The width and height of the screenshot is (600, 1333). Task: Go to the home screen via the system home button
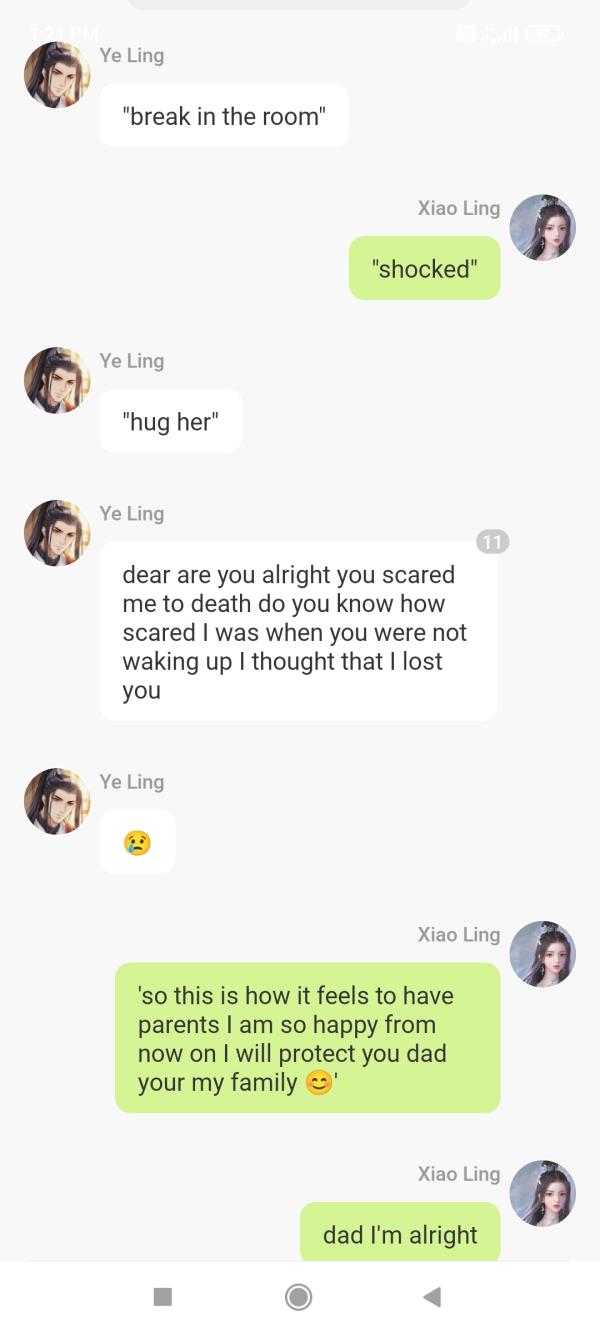coord(298,1297)
